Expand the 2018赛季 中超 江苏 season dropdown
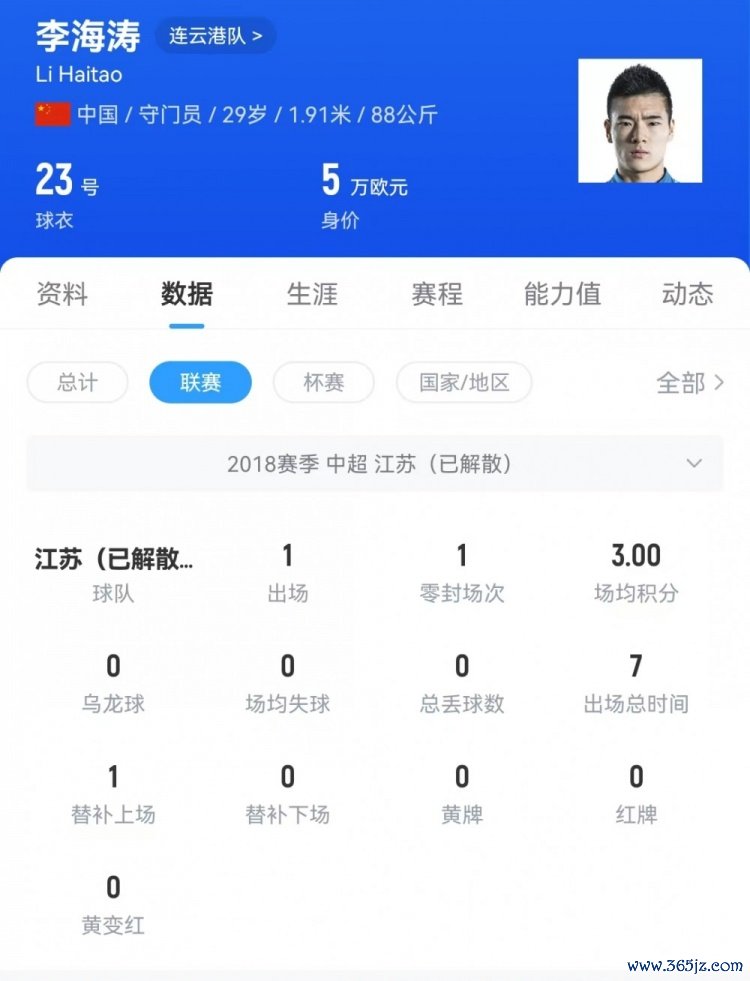This screenshot has width=750, height=981. point(375,464)
